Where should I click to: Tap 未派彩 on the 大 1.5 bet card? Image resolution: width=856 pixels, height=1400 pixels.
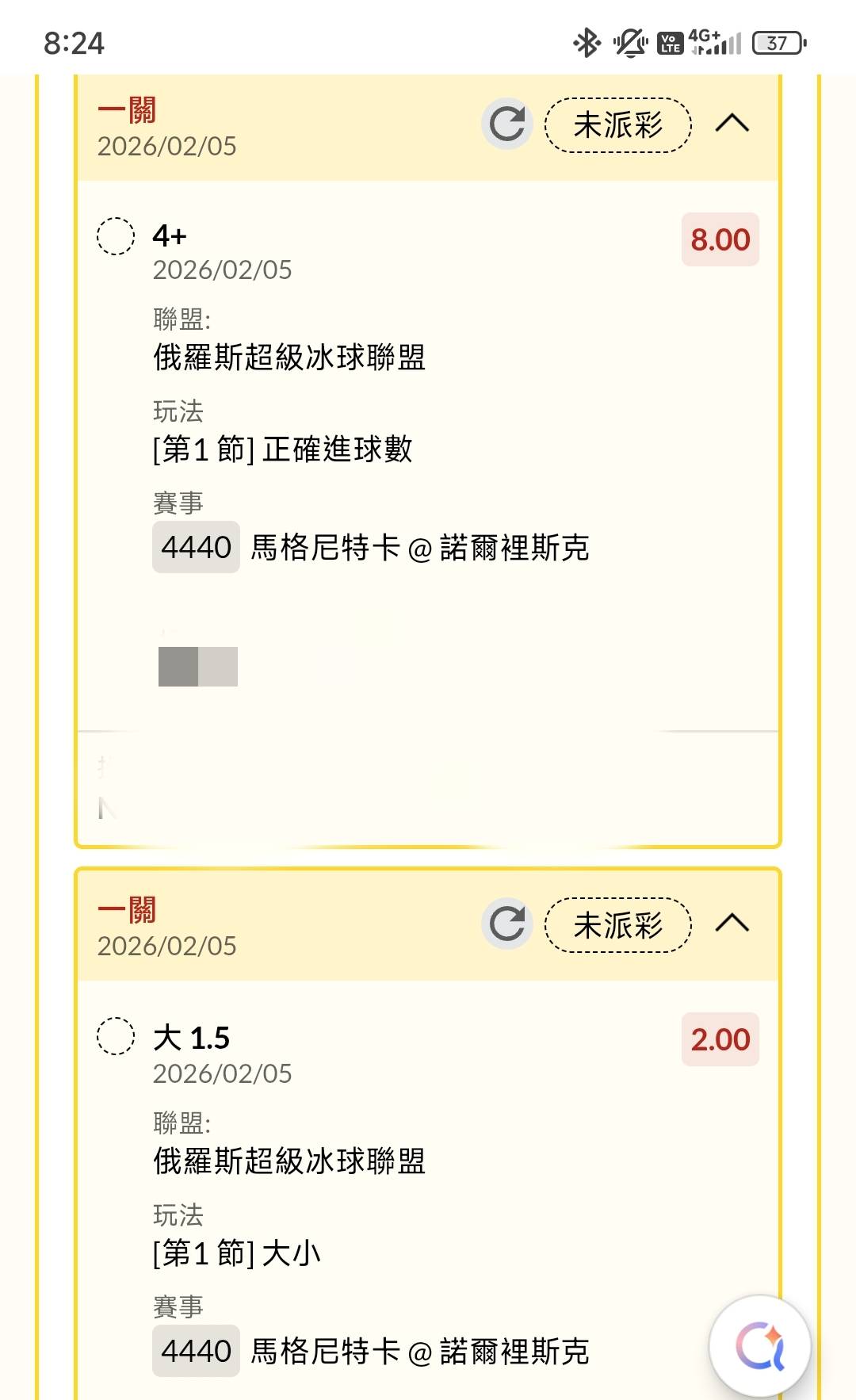click(618, 925)
